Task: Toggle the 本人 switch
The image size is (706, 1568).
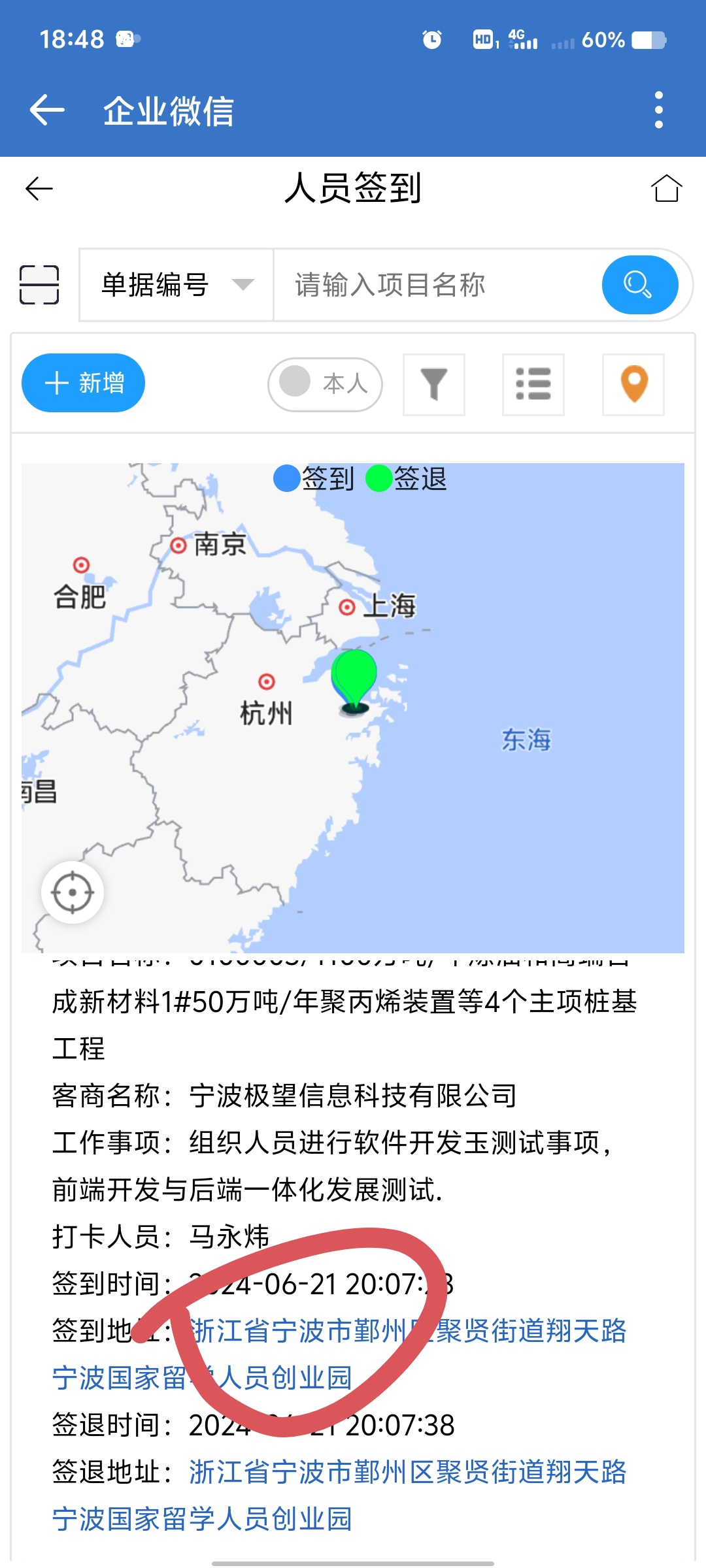Action: tap(325, 384)
